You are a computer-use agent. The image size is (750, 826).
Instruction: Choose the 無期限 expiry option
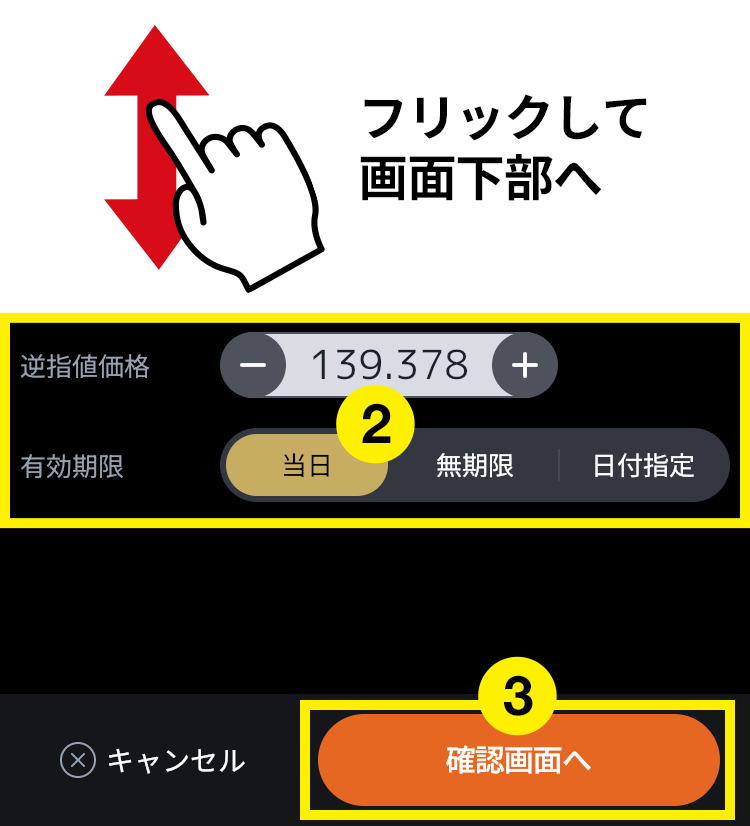coord(474,466)
